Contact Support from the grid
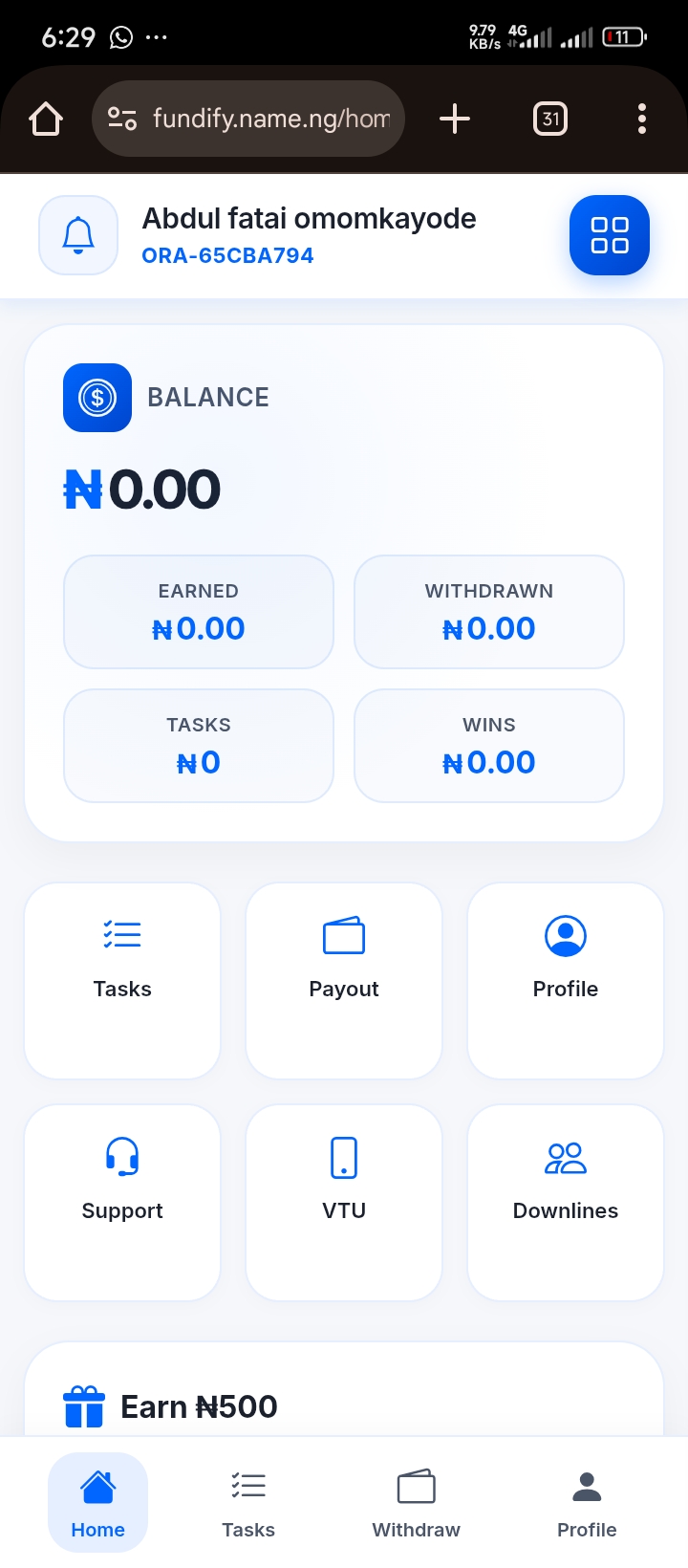 [122, 1202]
